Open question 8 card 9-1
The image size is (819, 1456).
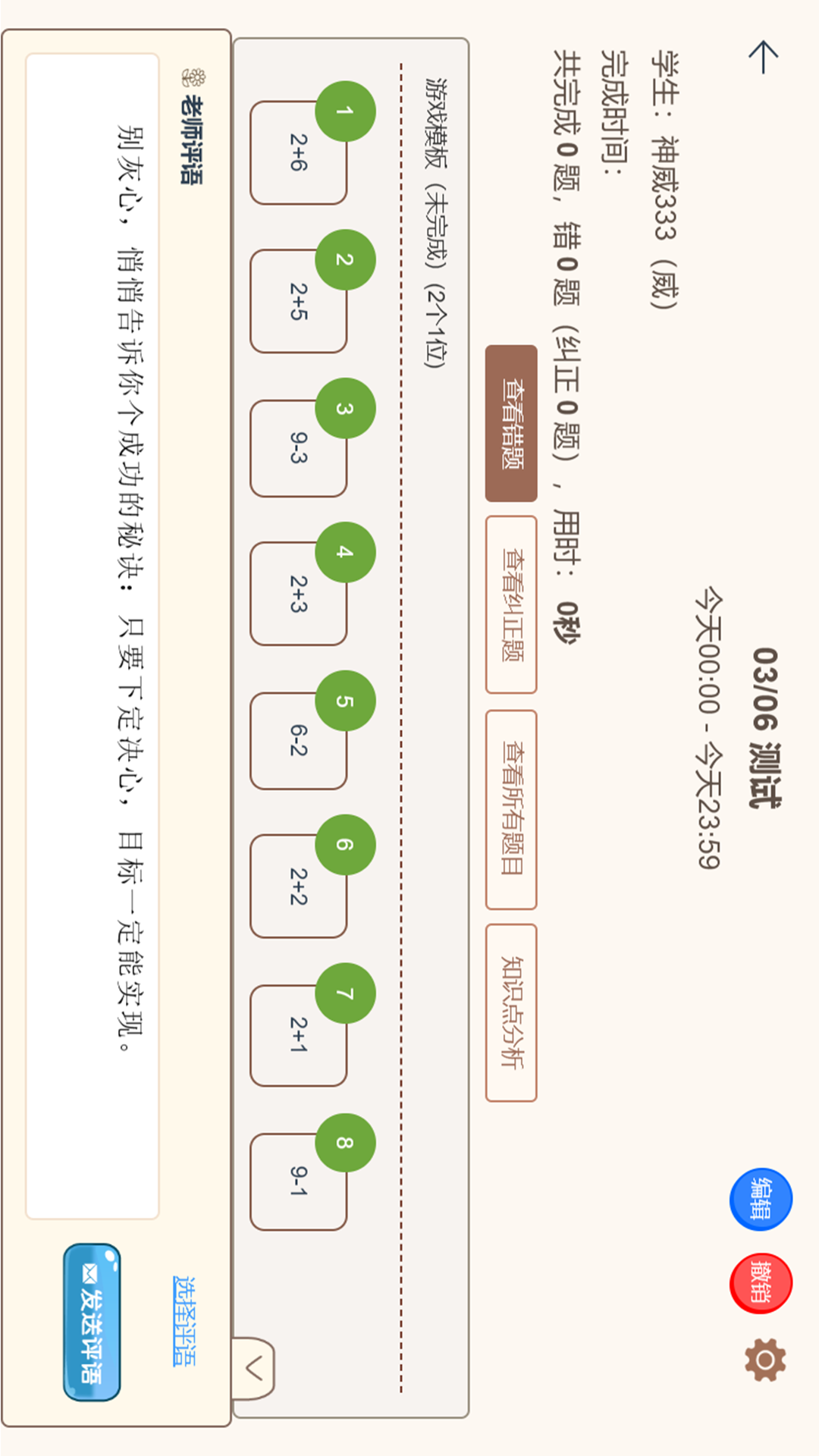(x=298, y=1181)
